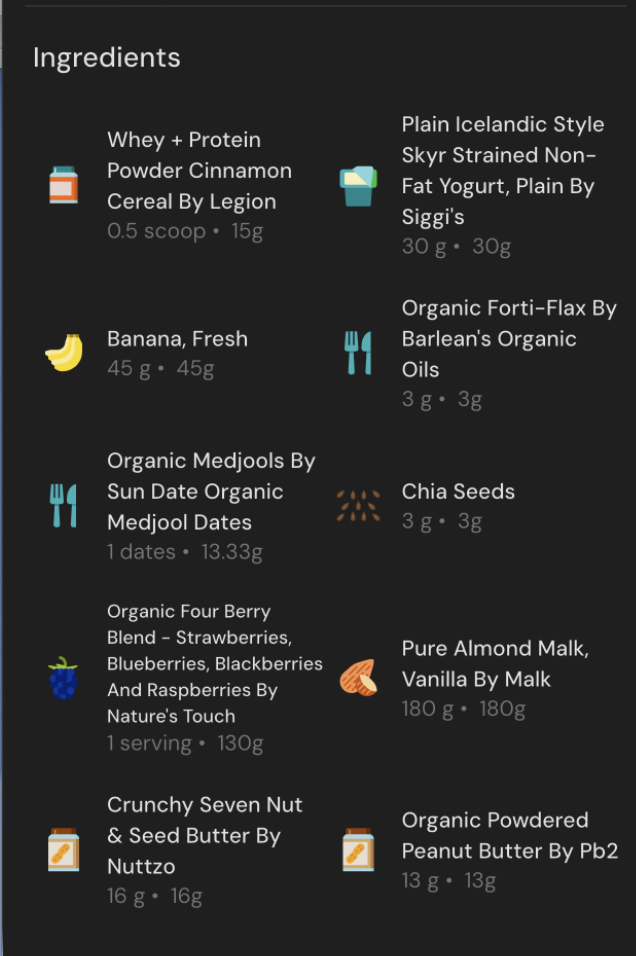Select Organic Powdered Peanut Butter by Pb2
636x956 pixels.
coord(509,836)
